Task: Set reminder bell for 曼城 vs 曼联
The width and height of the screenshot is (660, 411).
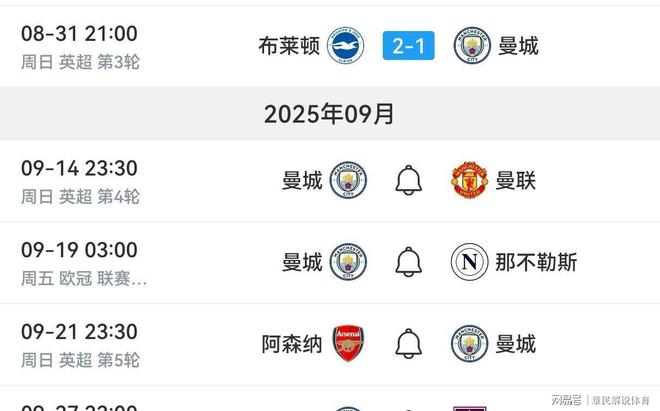Action: (x=408, y=180)
